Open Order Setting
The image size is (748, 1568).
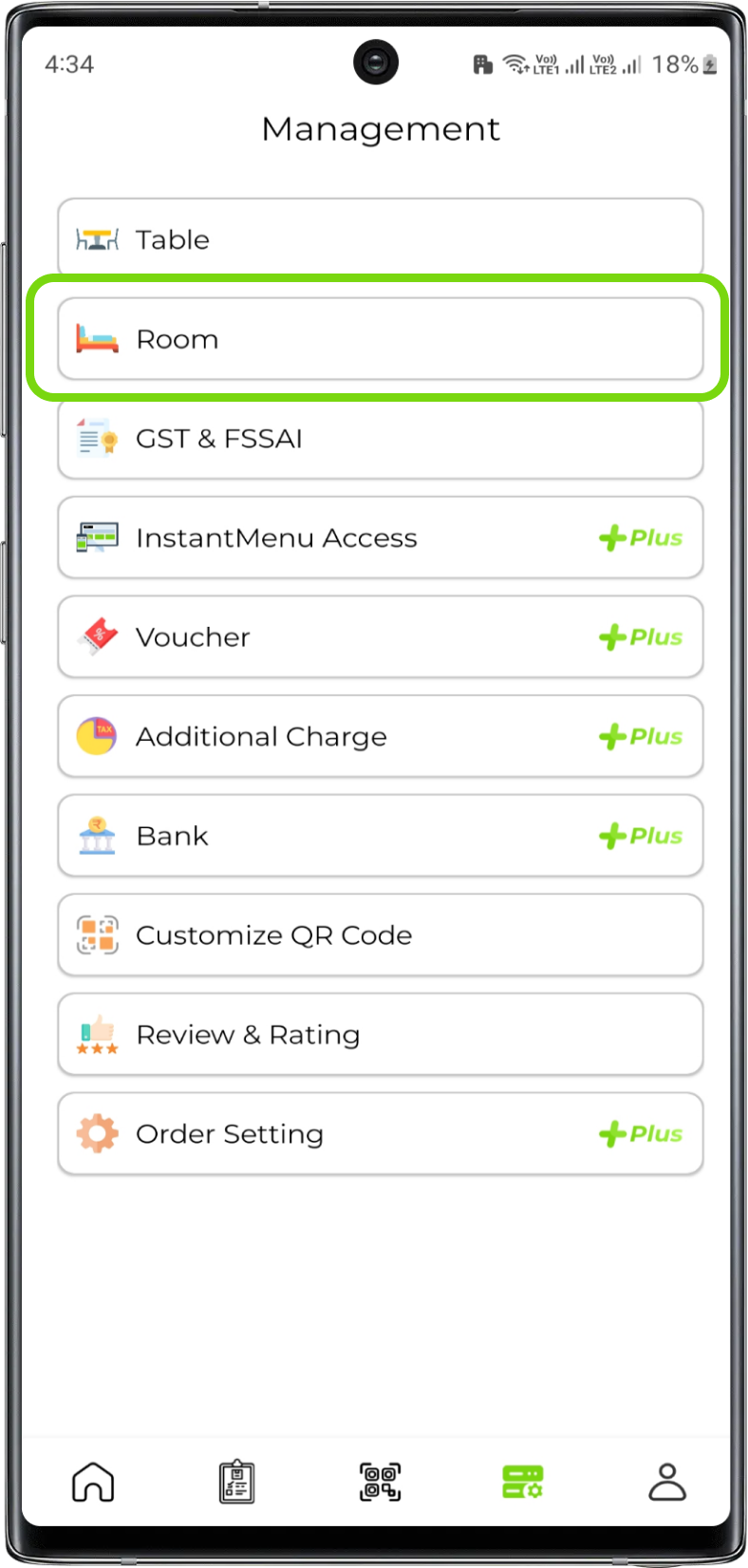click(380, 1134)
